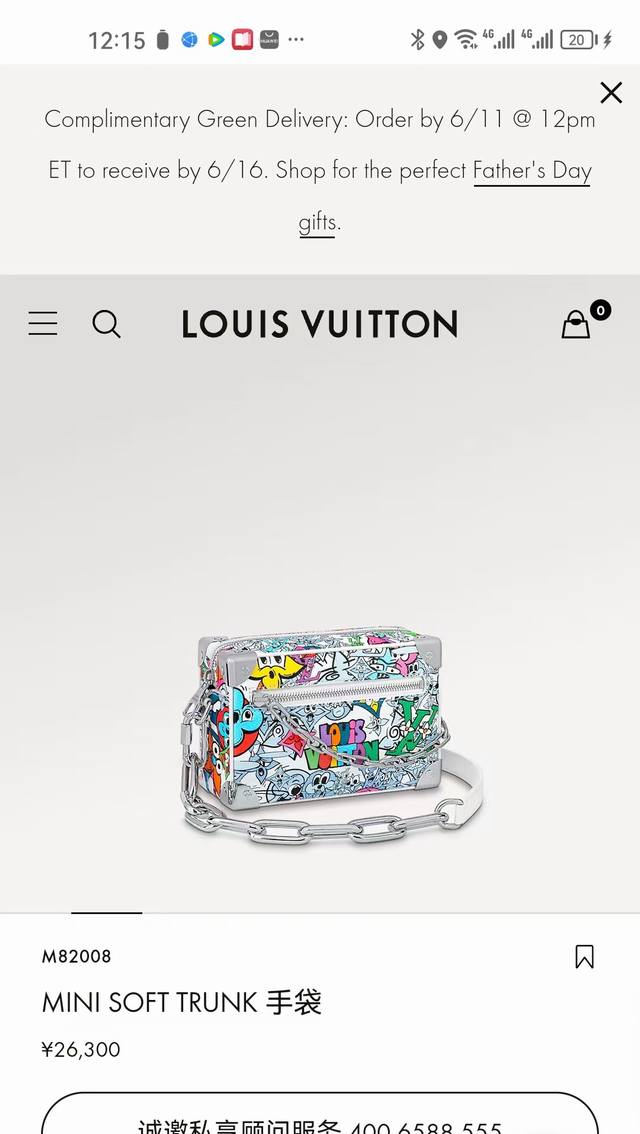Open the shopping bag
The image size is (640, 1134).
pyautogui.click(x=577, y=323)
